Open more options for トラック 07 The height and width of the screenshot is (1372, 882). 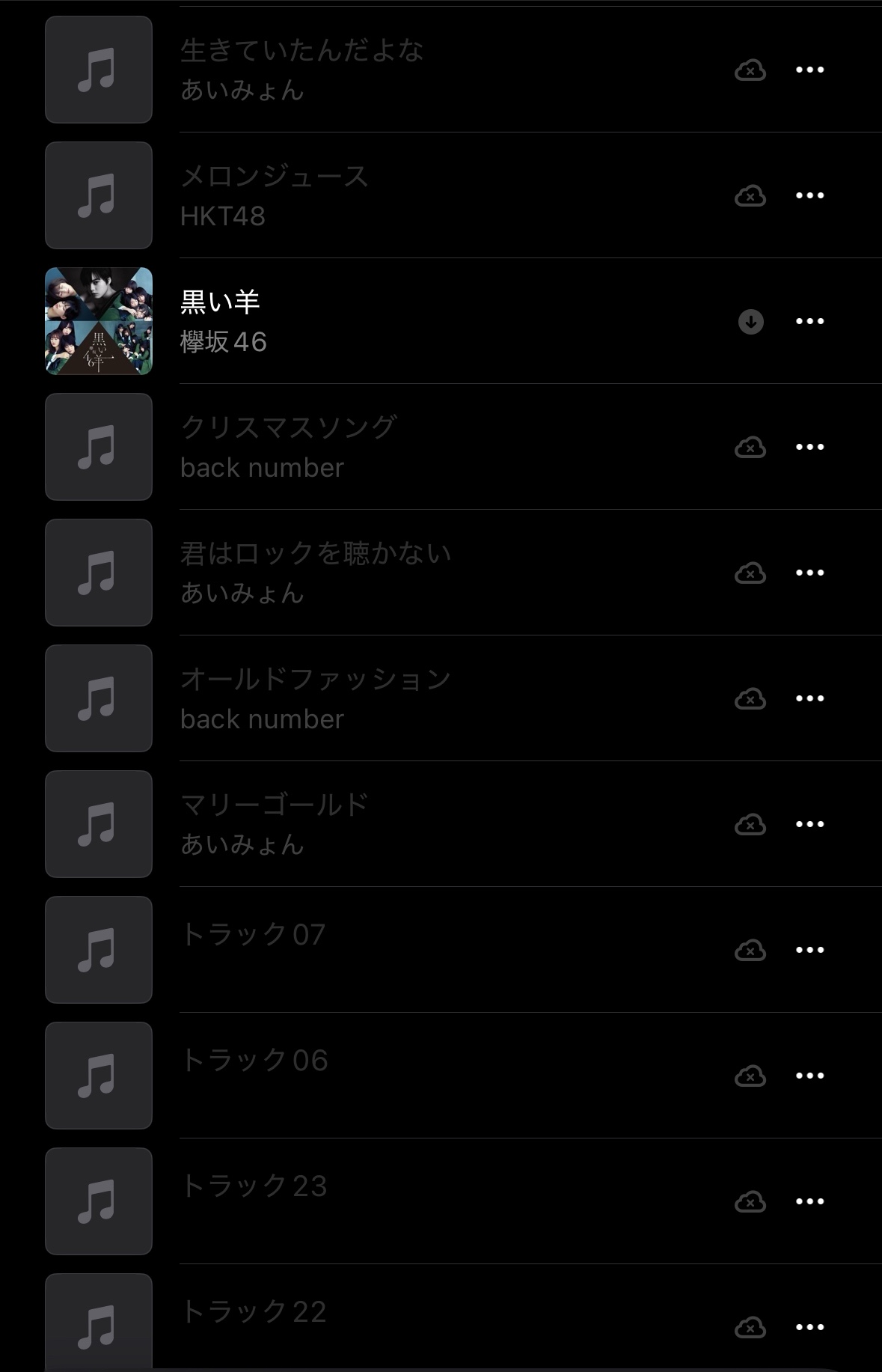pos(809,951)
